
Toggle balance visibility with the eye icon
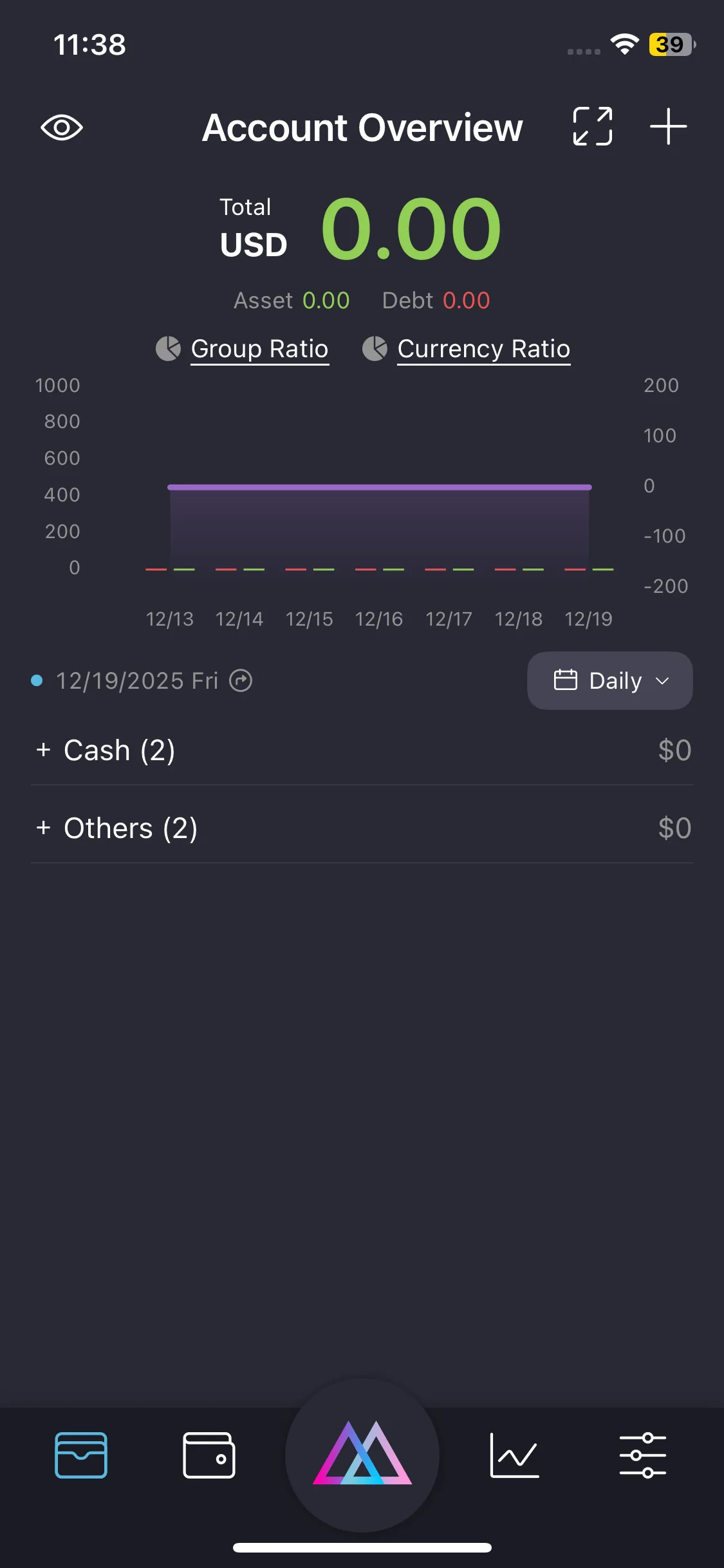(62, 127)
